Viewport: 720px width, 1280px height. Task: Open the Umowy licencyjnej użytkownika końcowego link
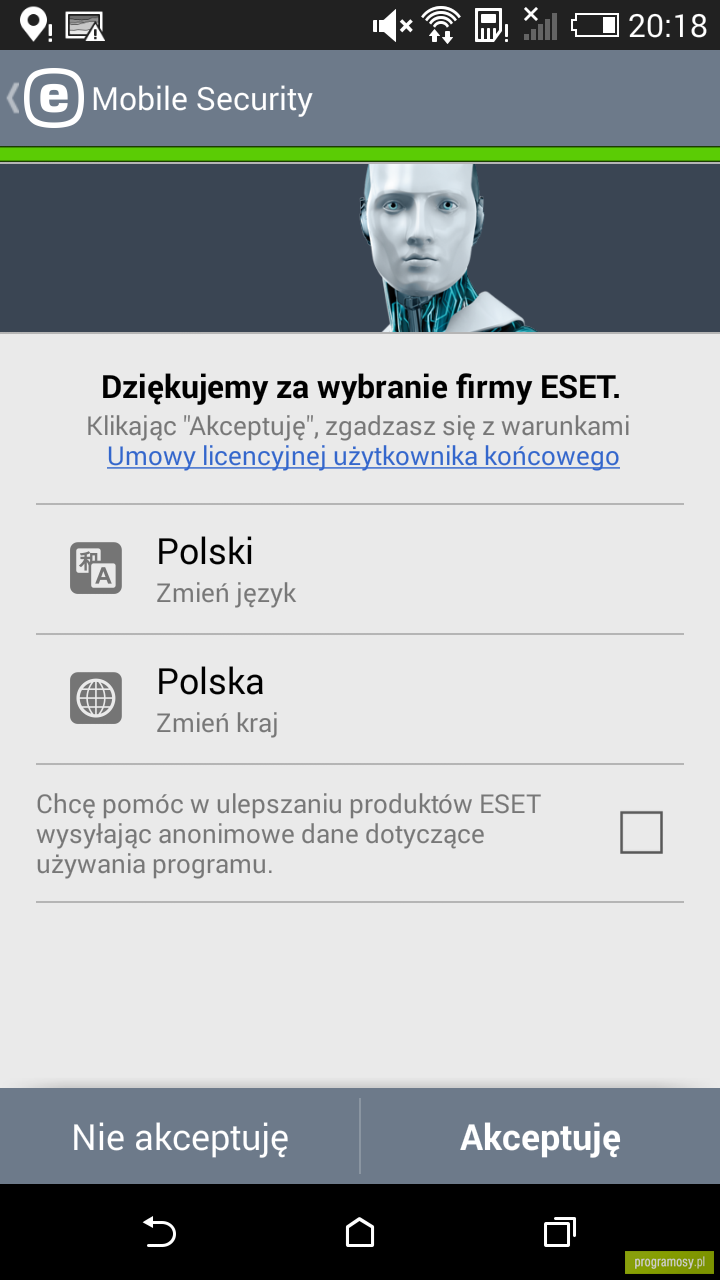[x=363, y=457]
